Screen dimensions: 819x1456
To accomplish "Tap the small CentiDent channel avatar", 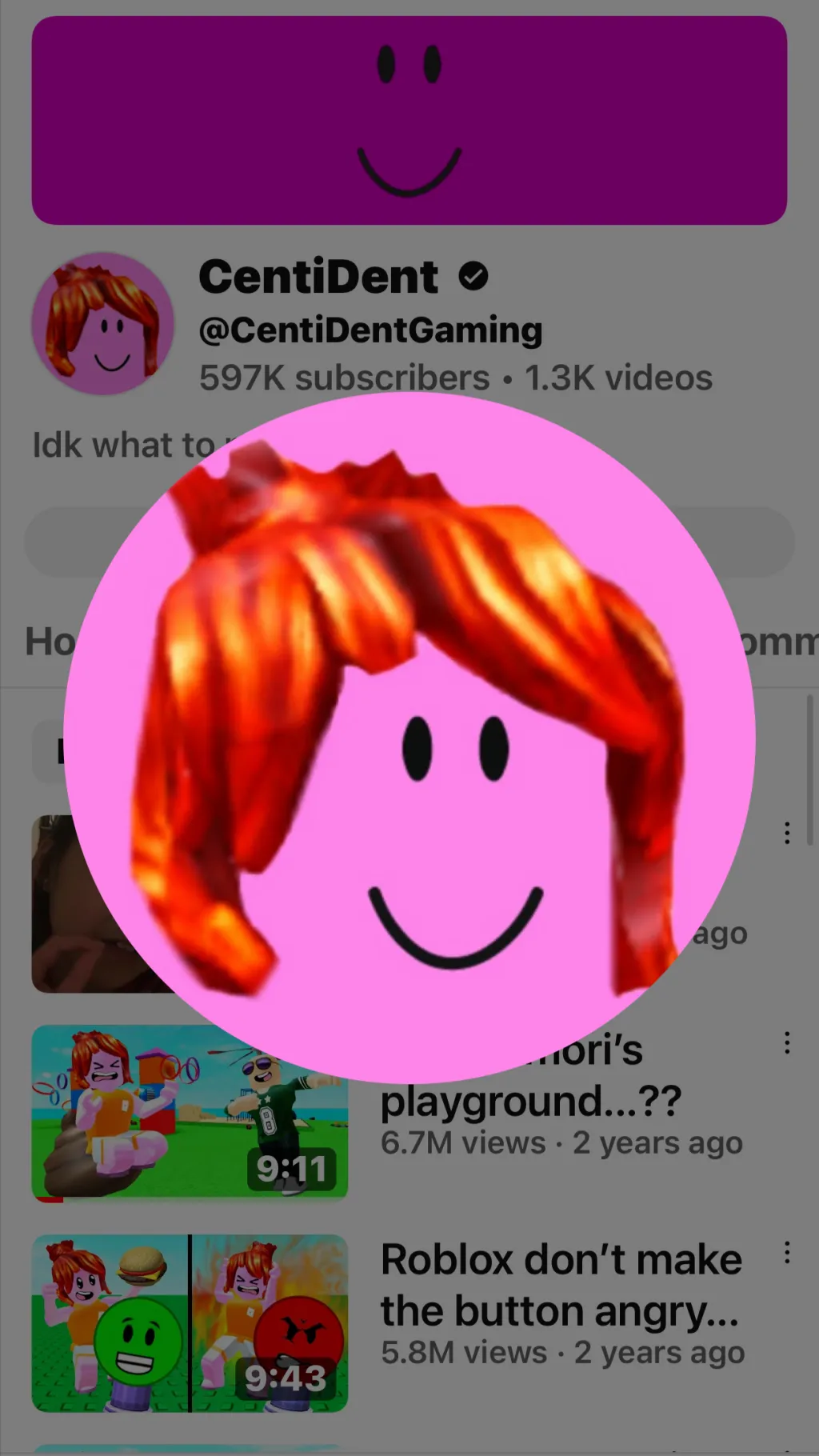I will (102, 323).
